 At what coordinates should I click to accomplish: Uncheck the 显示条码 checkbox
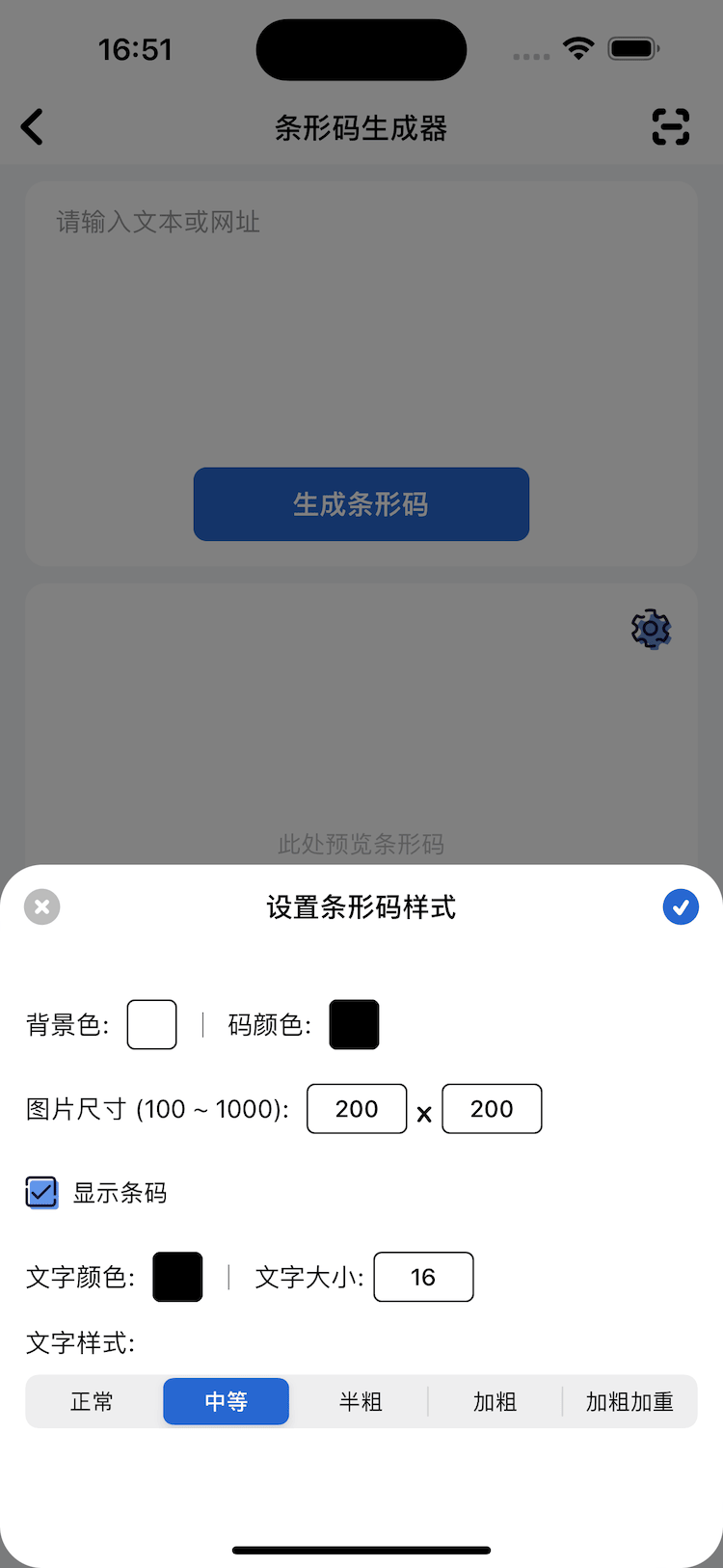(42, 1193)
